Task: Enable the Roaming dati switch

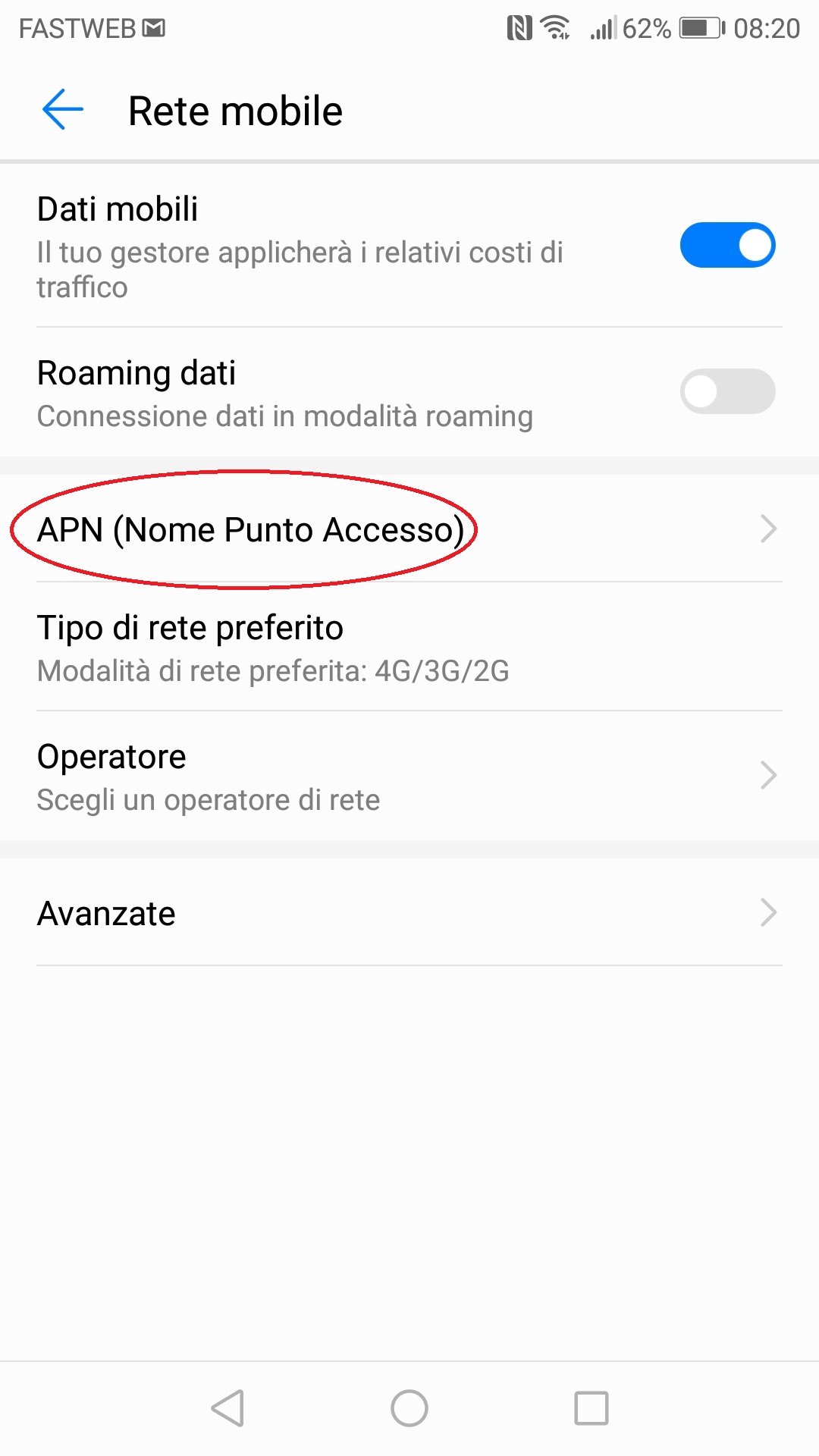Action: point(727,391)
